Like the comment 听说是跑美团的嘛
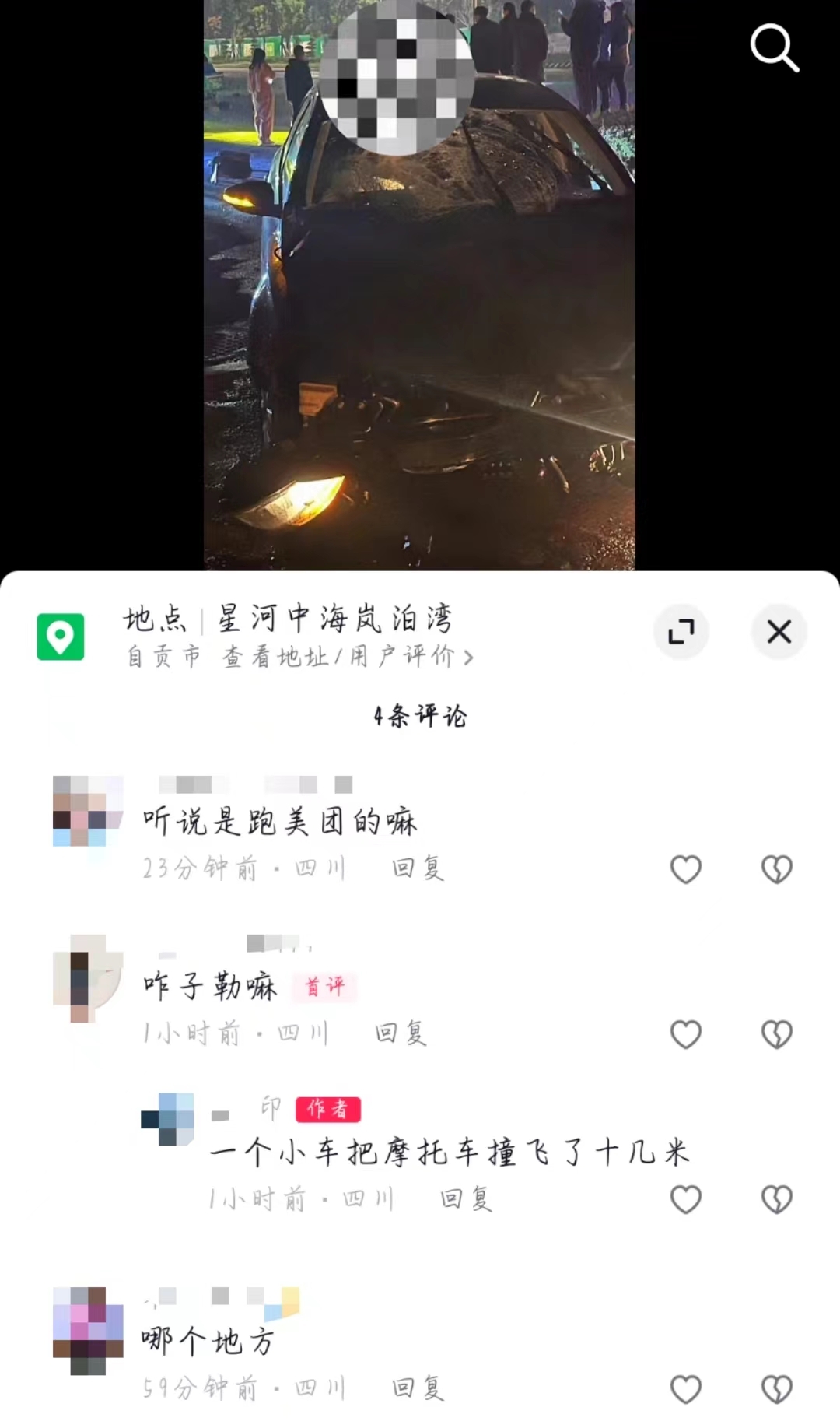Viewport: 840px width, 1428px height. pos(686,869)
